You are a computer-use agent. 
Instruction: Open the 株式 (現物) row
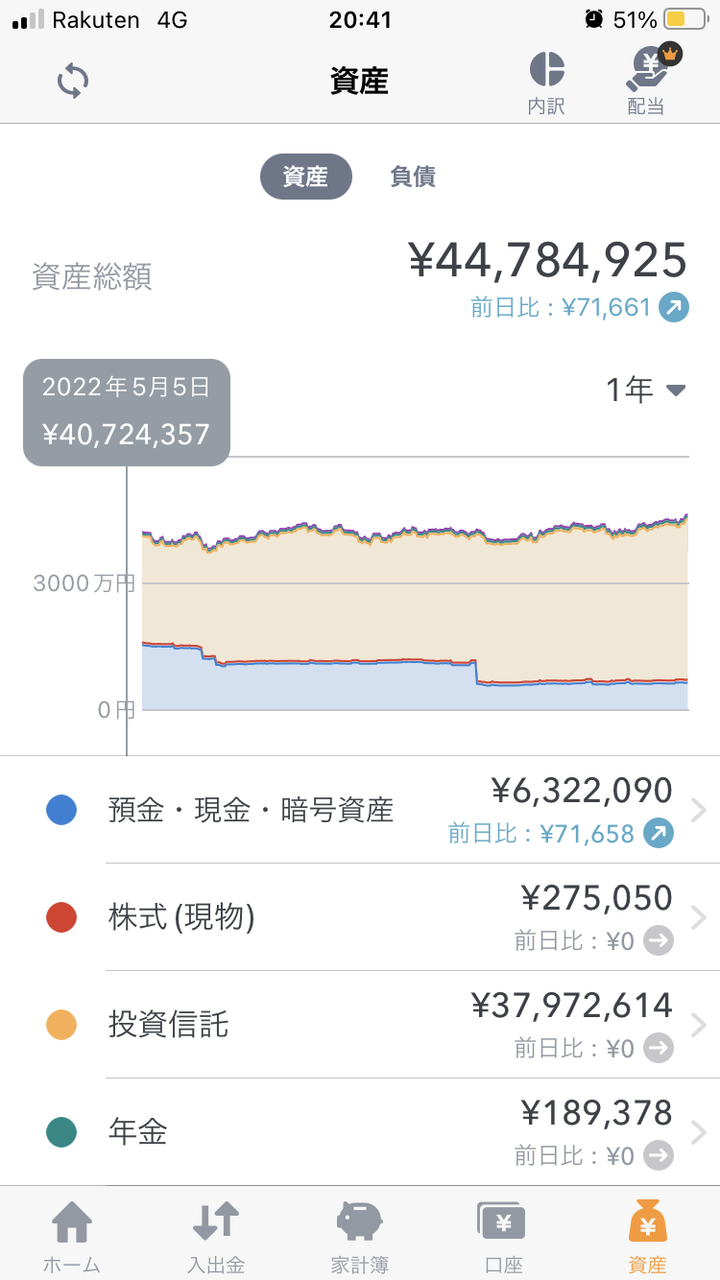point(360,917)
